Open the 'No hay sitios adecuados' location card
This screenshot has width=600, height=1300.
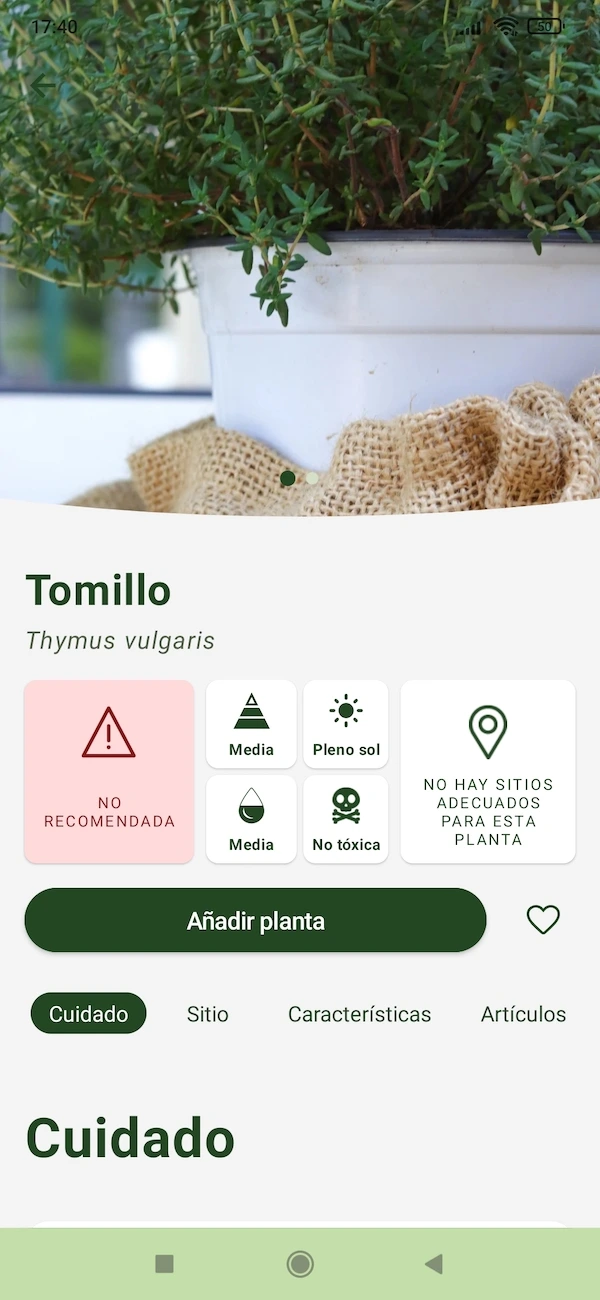(x=488, y=771)
